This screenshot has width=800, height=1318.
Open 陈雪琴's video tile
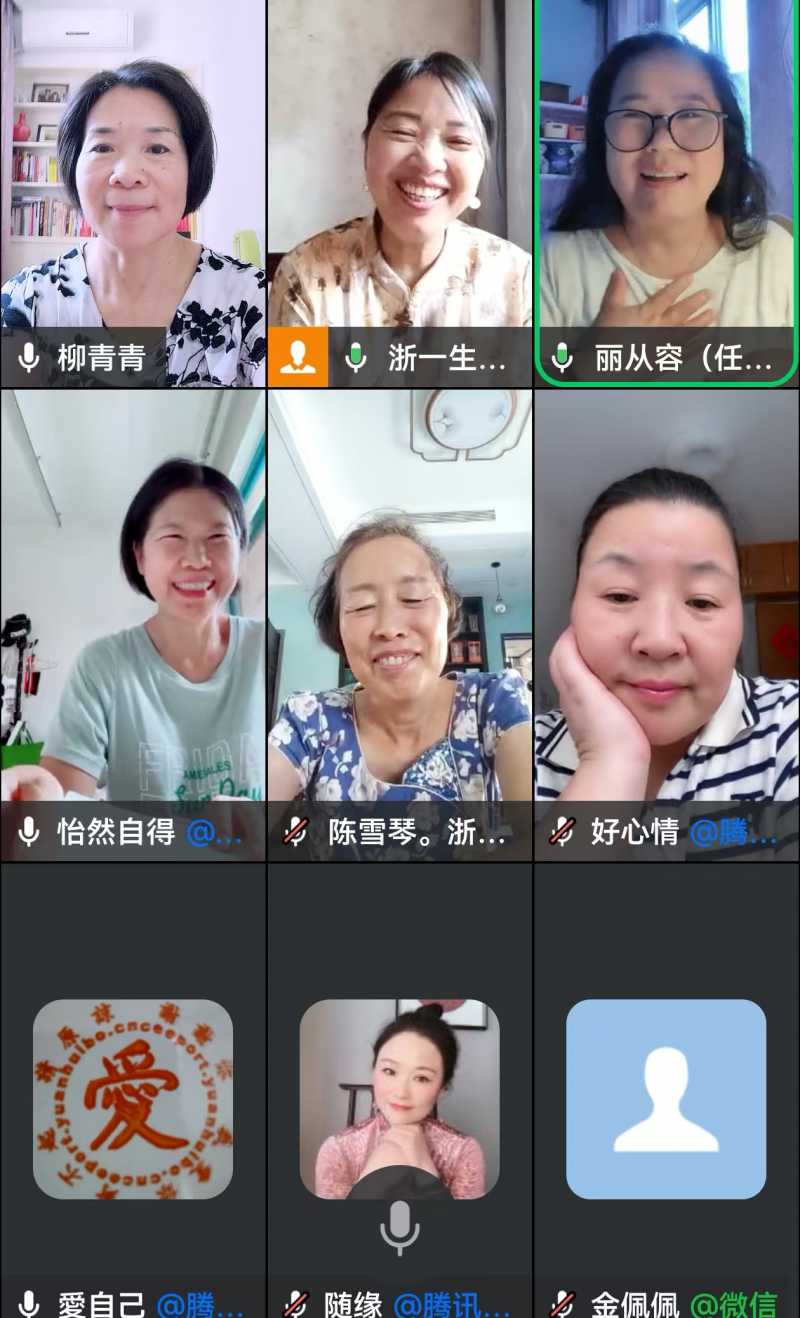point(400,620)
